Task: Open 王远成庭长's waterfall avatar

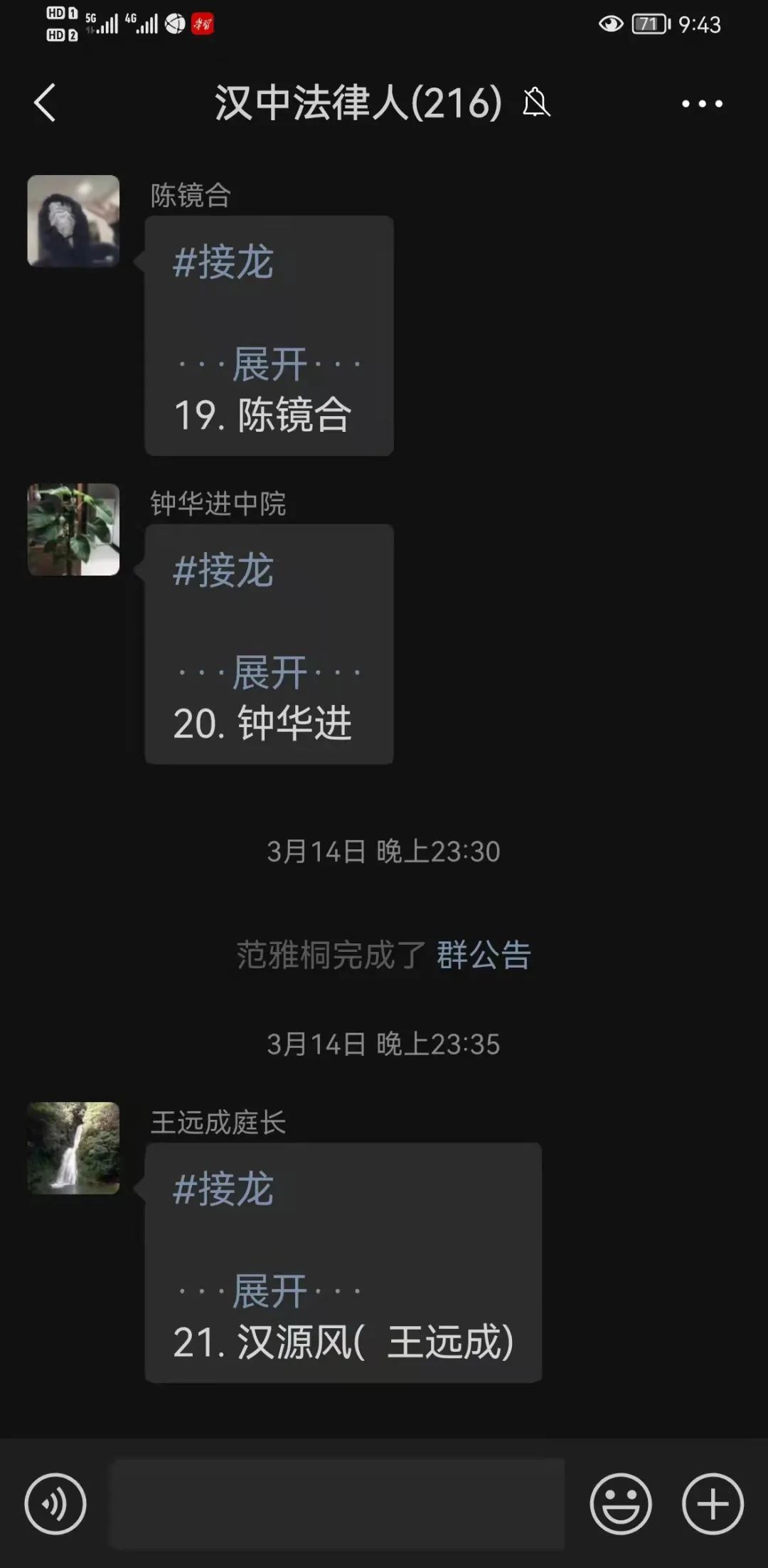Action: 73,1148
